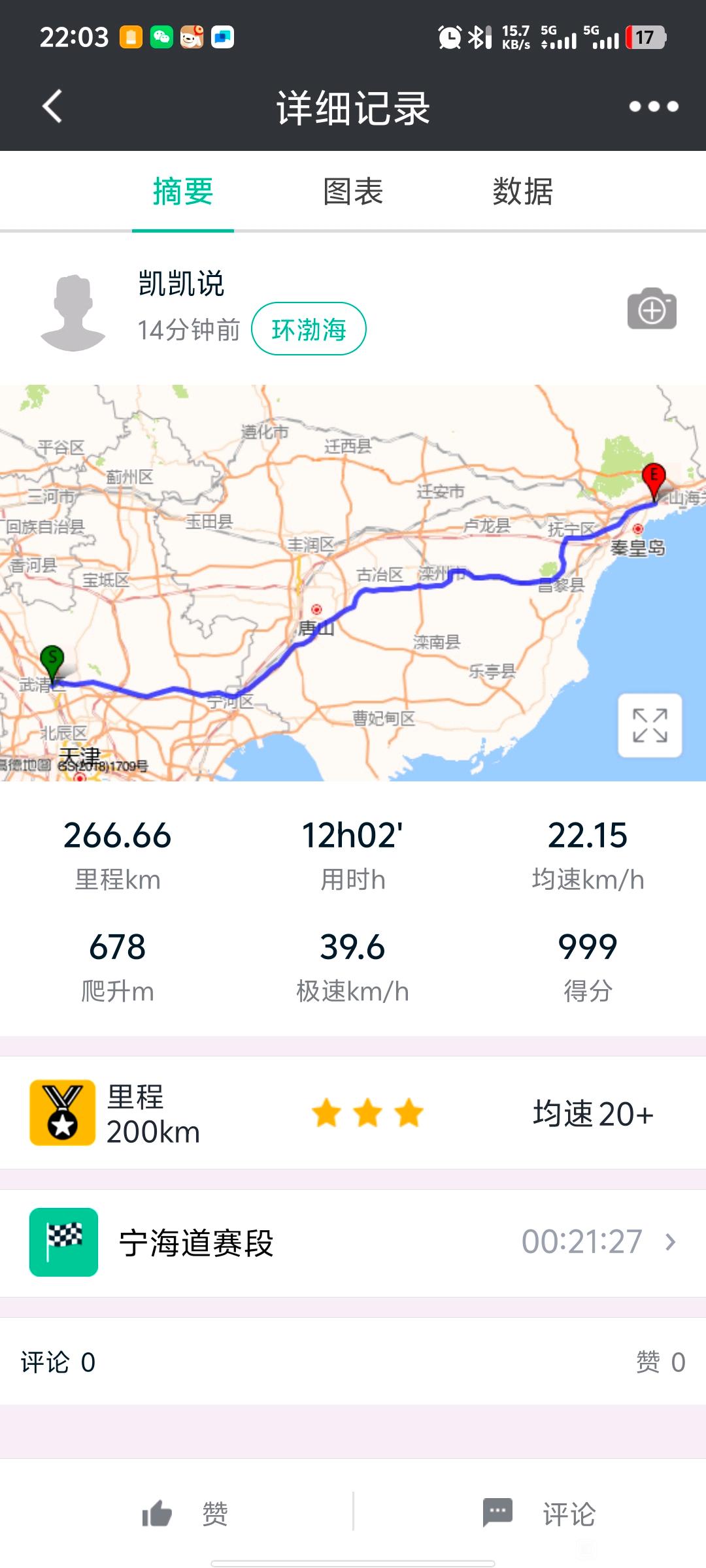Viewport: 706px width, 1568px height.
Task: Open the route map
Action: point(353,583)
